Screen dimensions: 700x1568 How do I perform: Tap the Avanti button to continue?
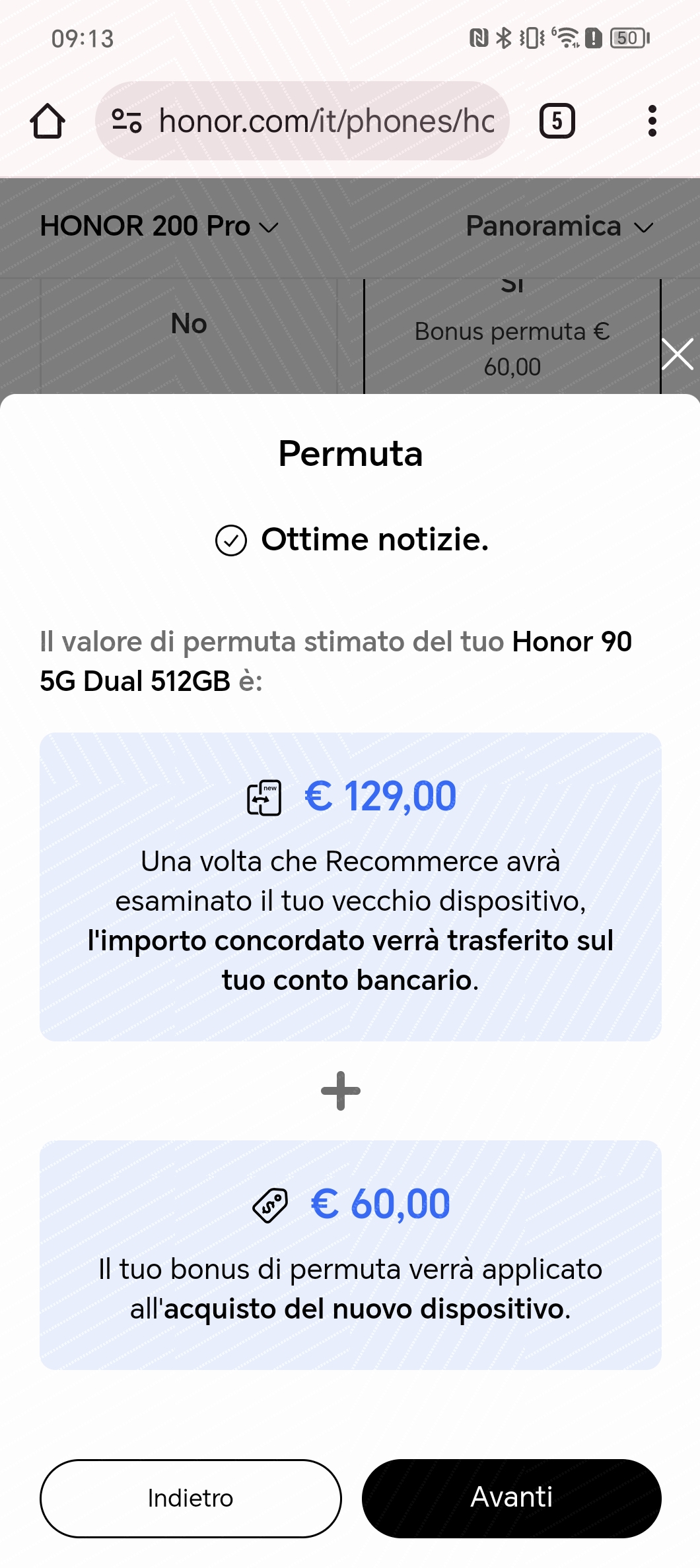[x=511, y=1498]
